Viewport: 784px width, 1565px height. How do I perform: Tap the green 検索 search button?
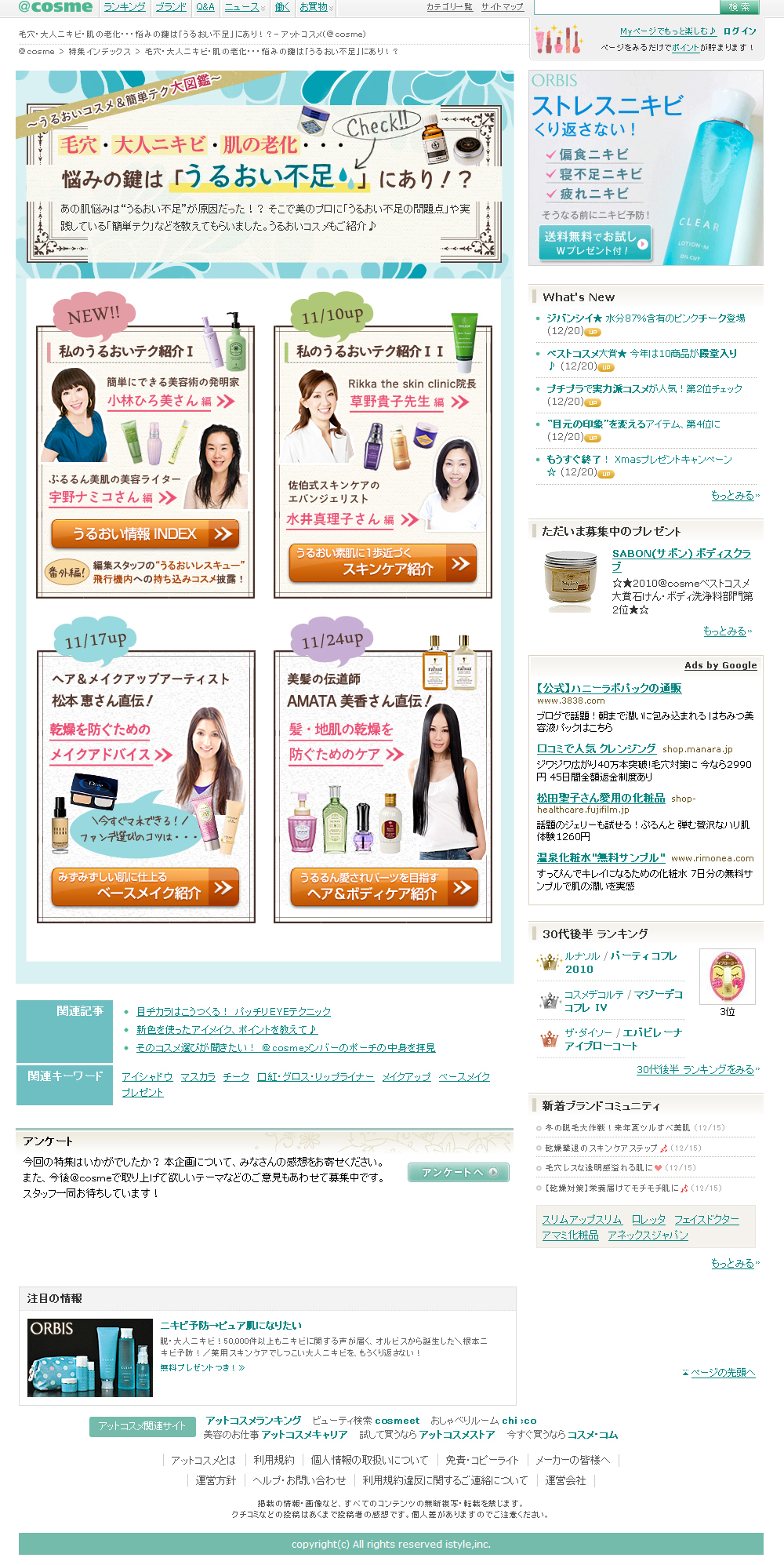pos(739,7)
